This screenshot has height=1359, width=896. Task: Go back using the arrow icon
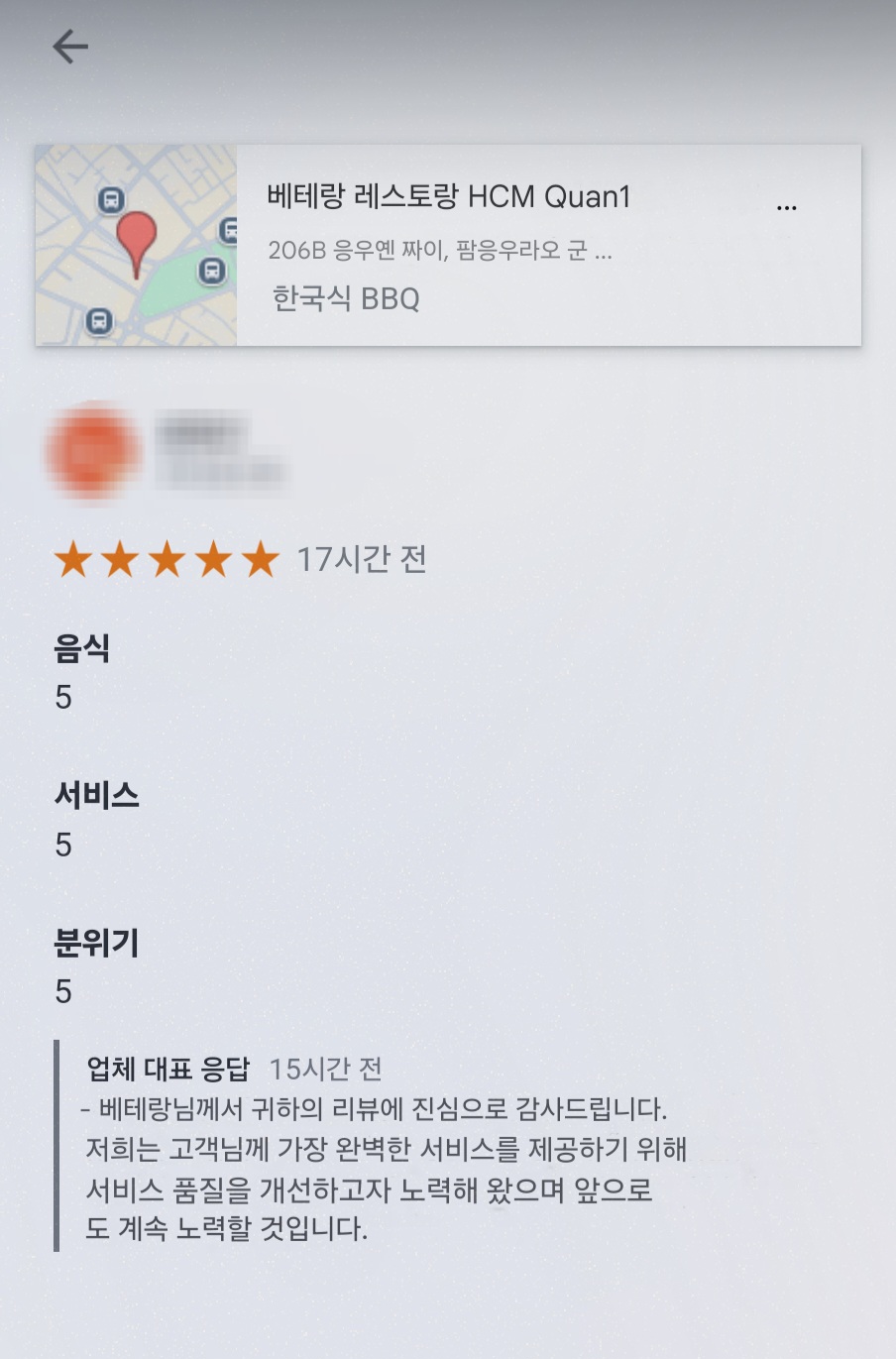pos(70,47)
